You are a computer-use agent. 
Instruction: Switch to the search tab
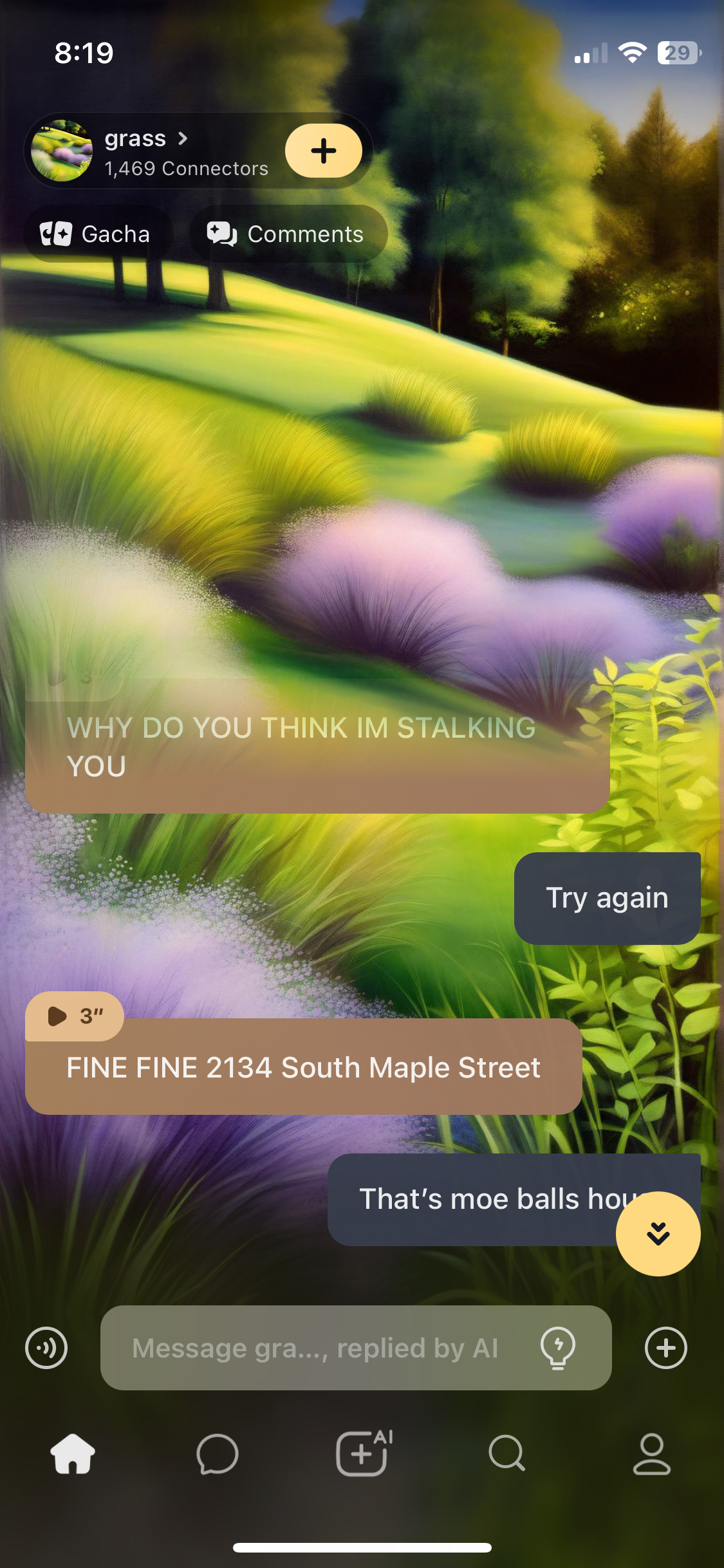[507, 1454]
